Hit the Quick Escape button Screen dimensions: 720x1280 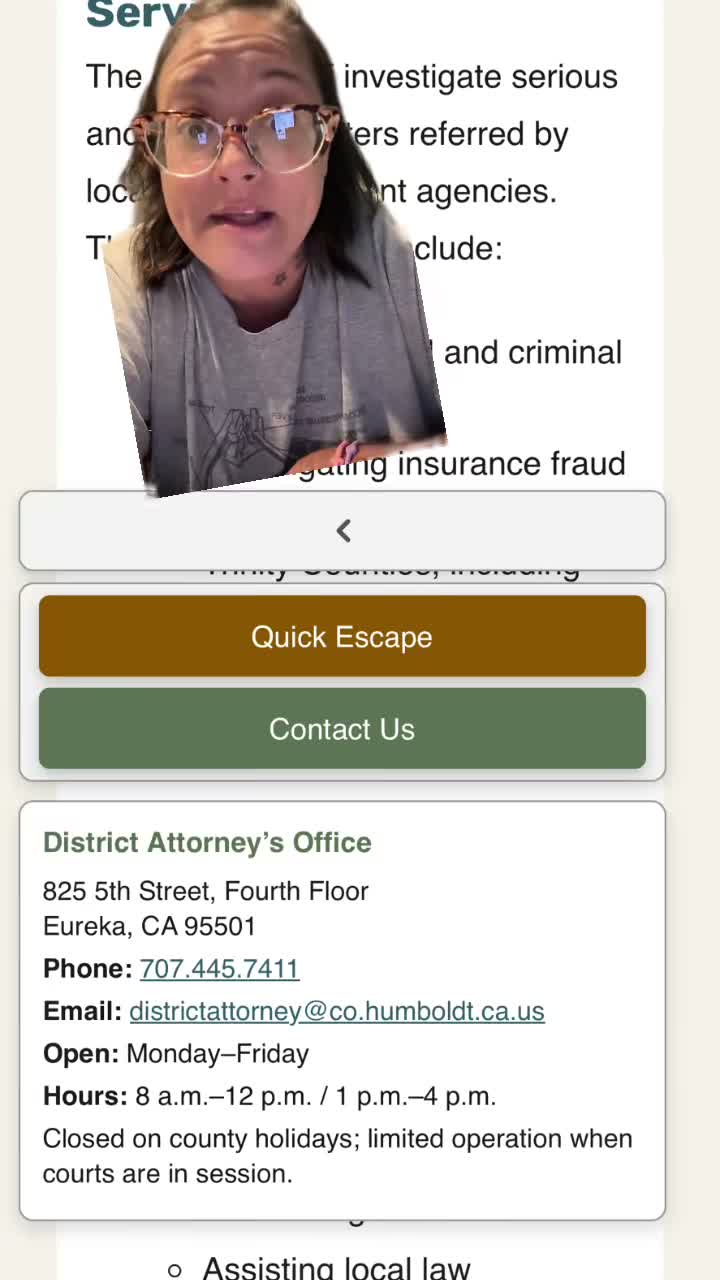click(342, 637)
